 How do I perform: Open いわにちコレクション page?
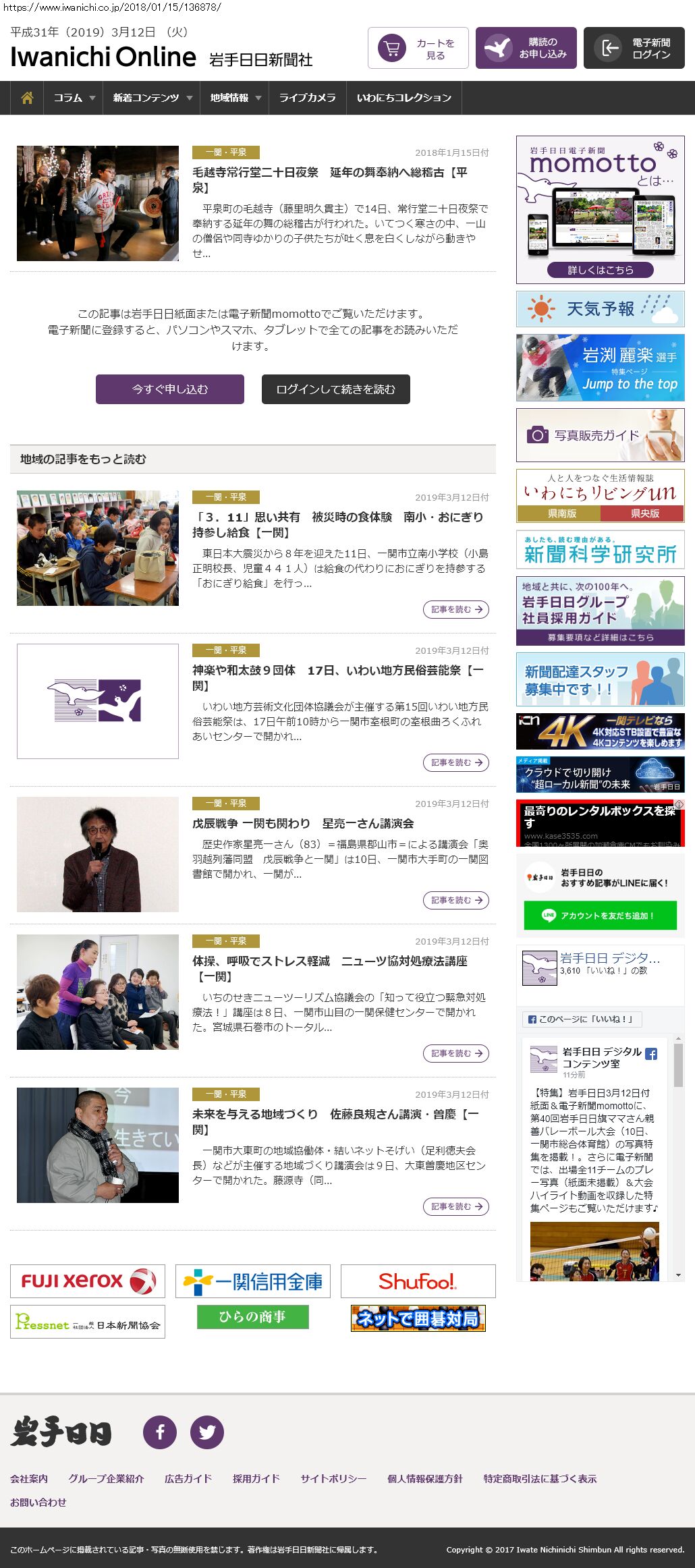(x=404, y=98)
